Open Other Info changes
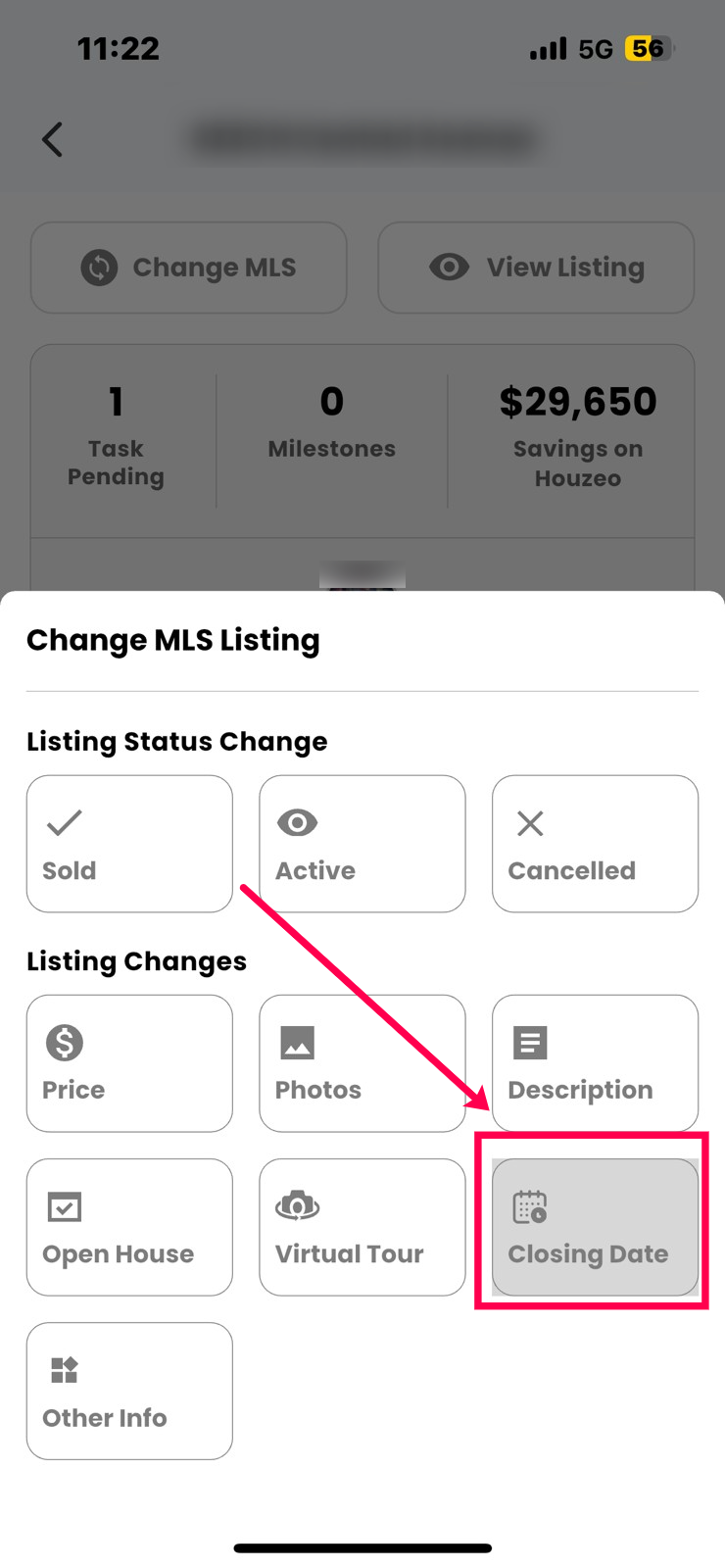This screenshot has width=725, height=1568. [129, 1391]
